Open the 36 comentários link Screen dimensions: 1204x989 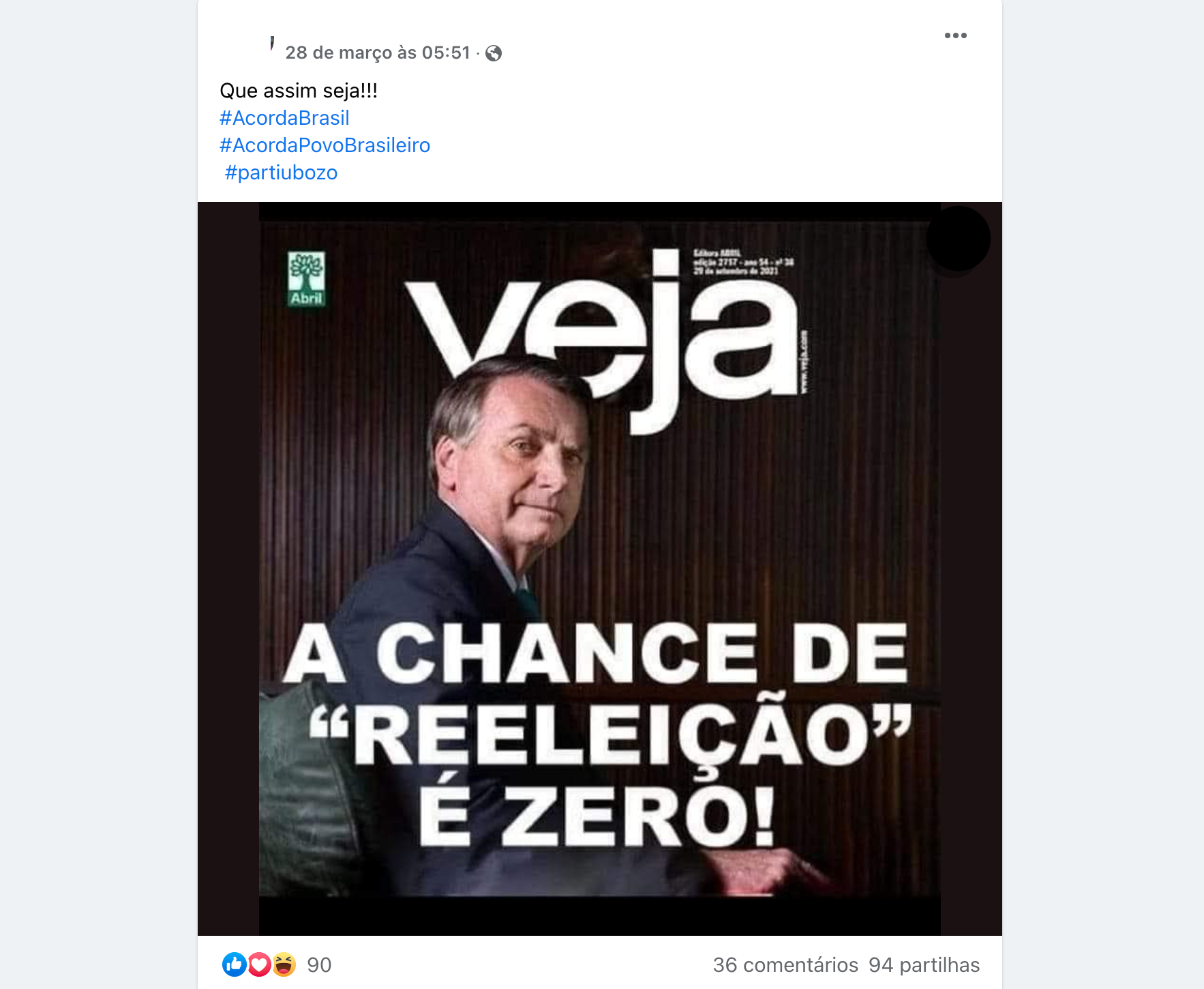tap(785, 964)
